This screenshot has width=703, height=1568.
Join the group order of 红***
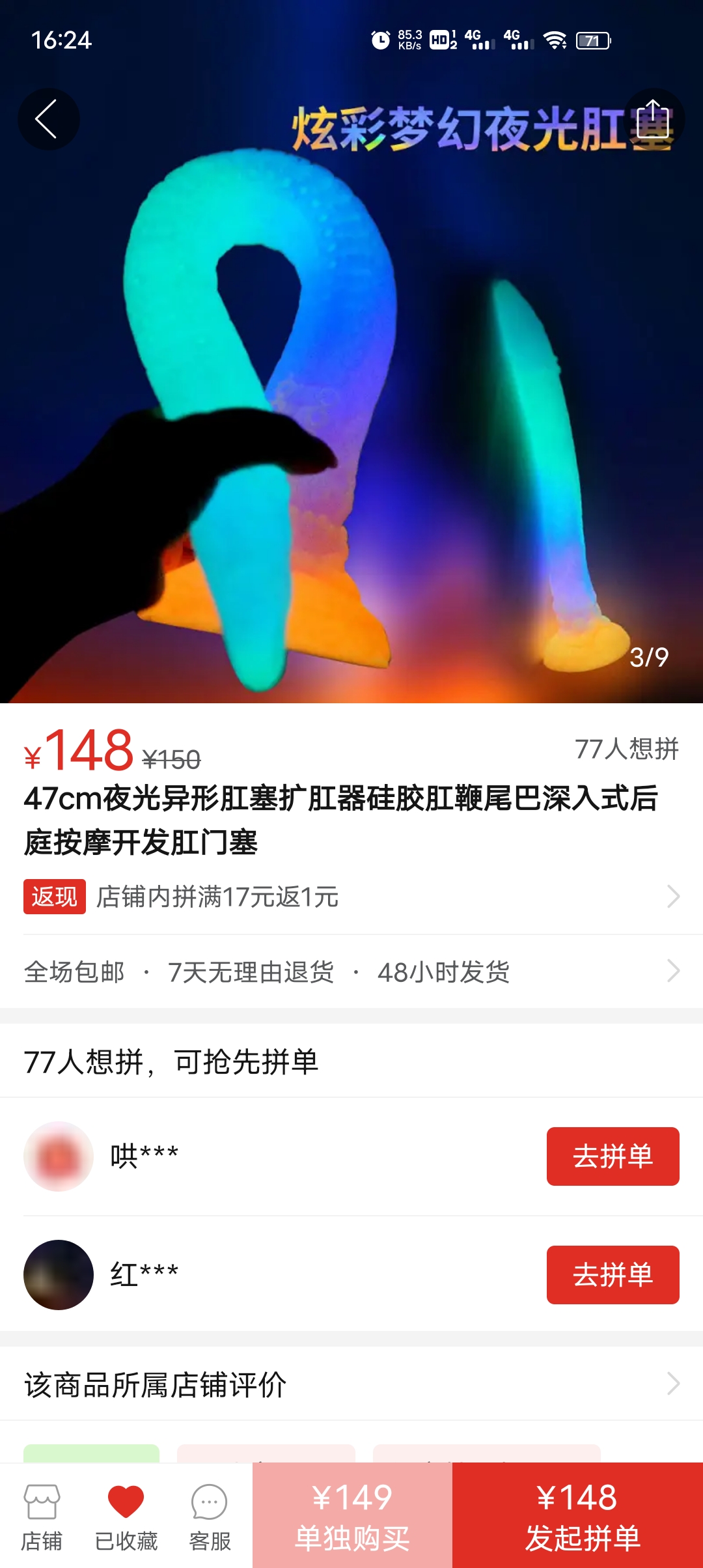pyautogui.click(x=612, y=1274)
